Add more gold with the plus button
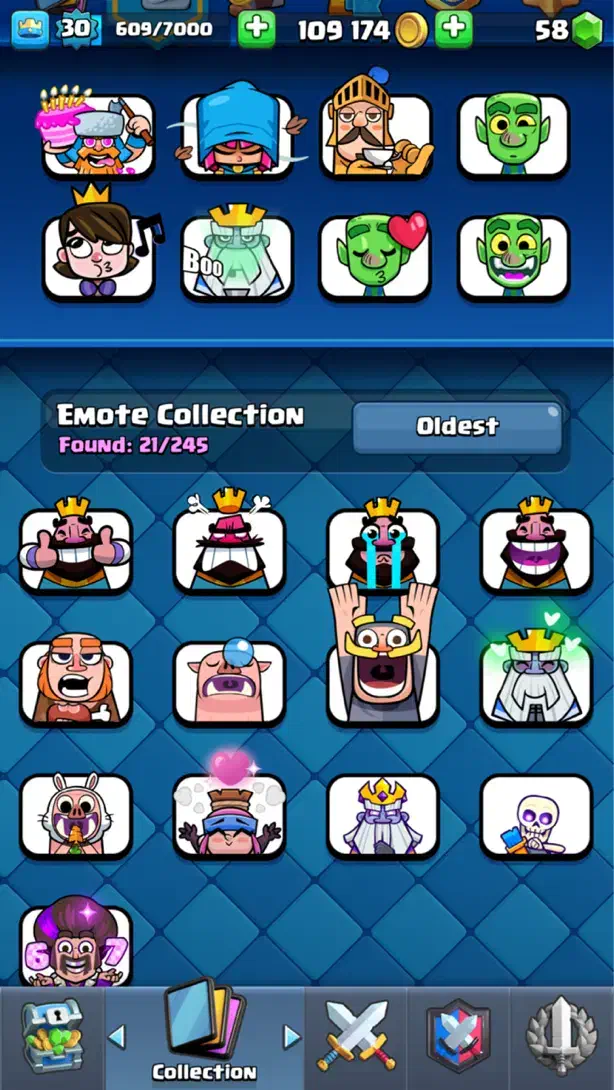The height and width of the screenshot is (1090, 614). coord(455,28)
